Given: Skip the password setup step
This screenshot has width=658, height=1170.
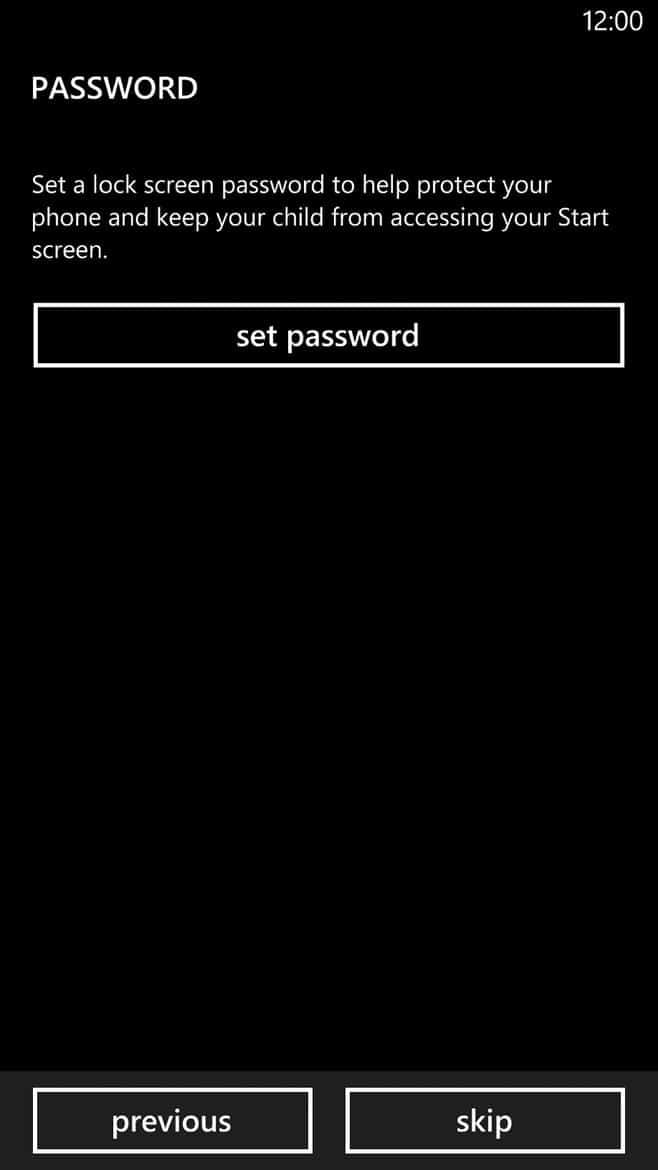Looking at the screenshot, I should click(x=485, y=1121).
